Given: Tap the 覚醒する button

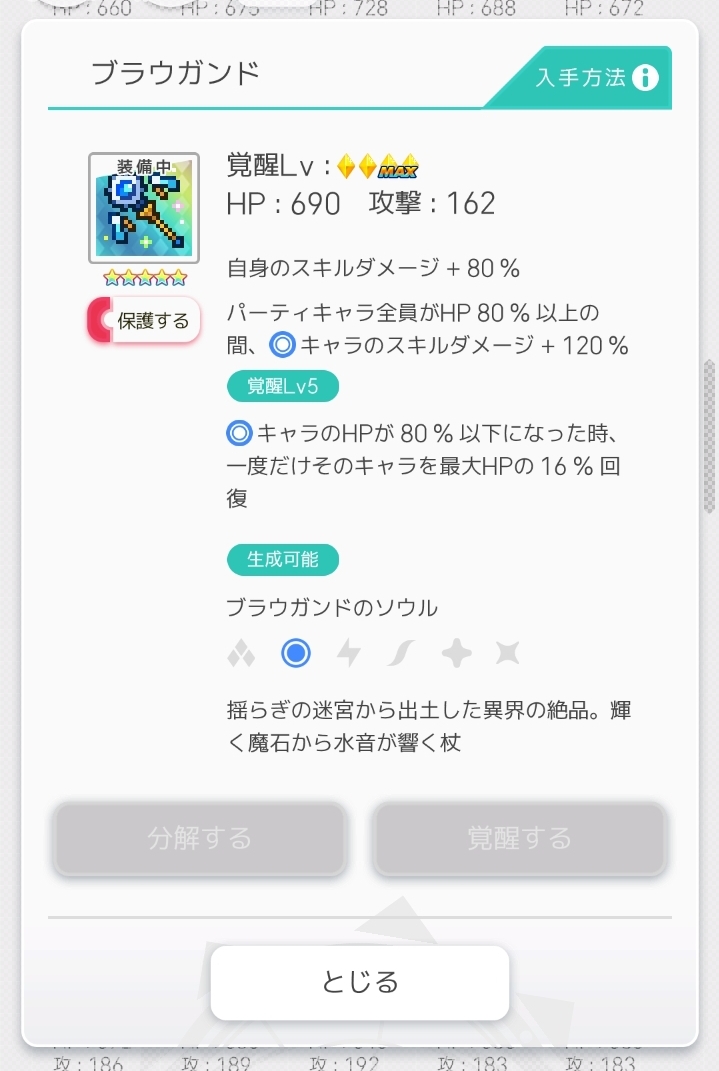Looking at the screenshot, I should (x=519, y=838).
